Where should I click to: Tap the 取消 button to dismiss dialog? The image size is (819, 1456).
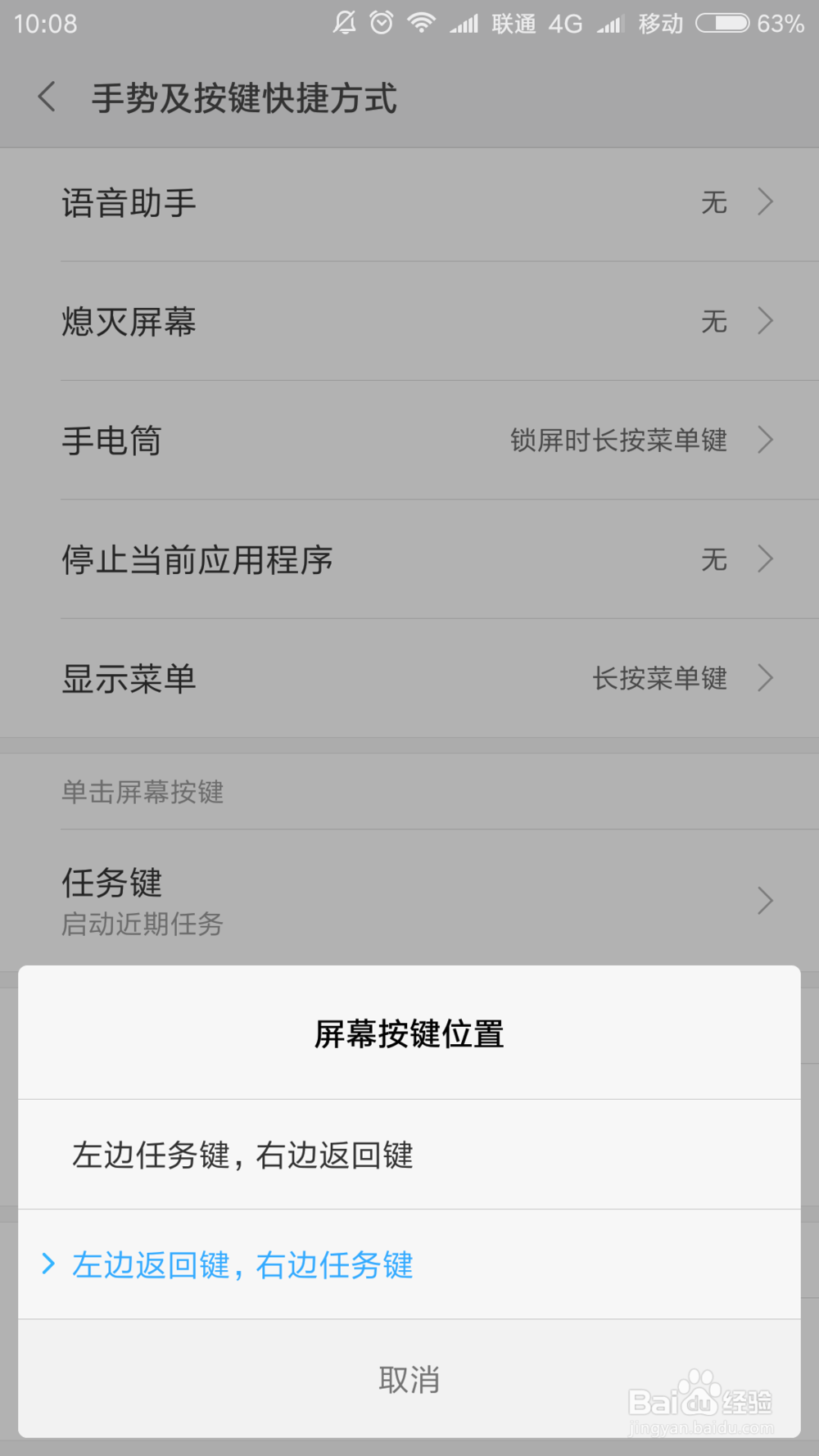[409, 1378]
